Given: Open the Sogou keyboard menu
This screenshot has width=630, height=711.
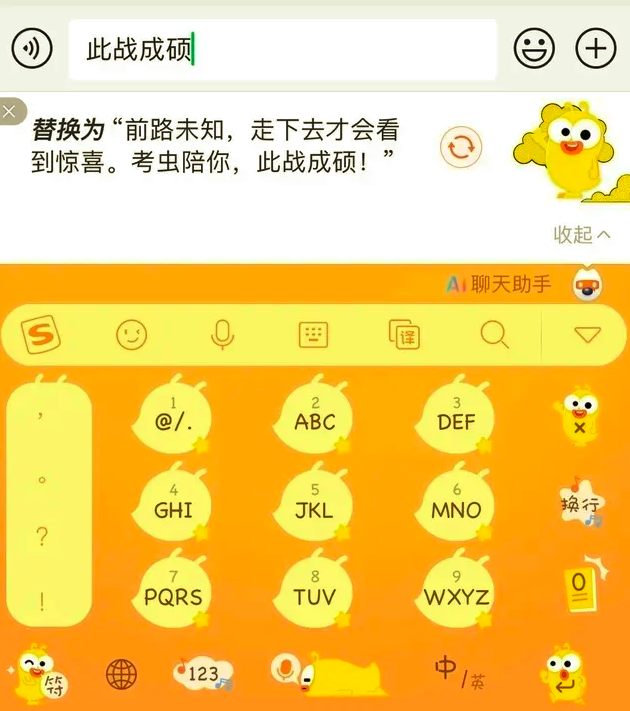Looking at the screenshot, I should pyautogui.click(x=40, y=335).
